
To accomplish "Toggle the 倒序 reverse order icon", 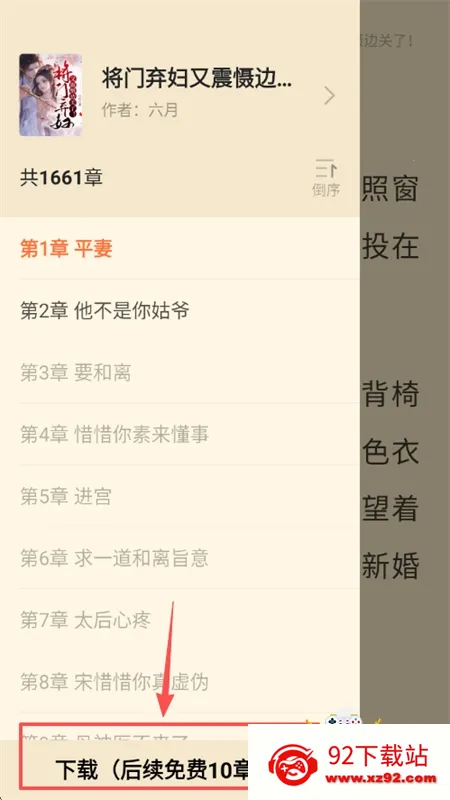I will coord(326,178).
